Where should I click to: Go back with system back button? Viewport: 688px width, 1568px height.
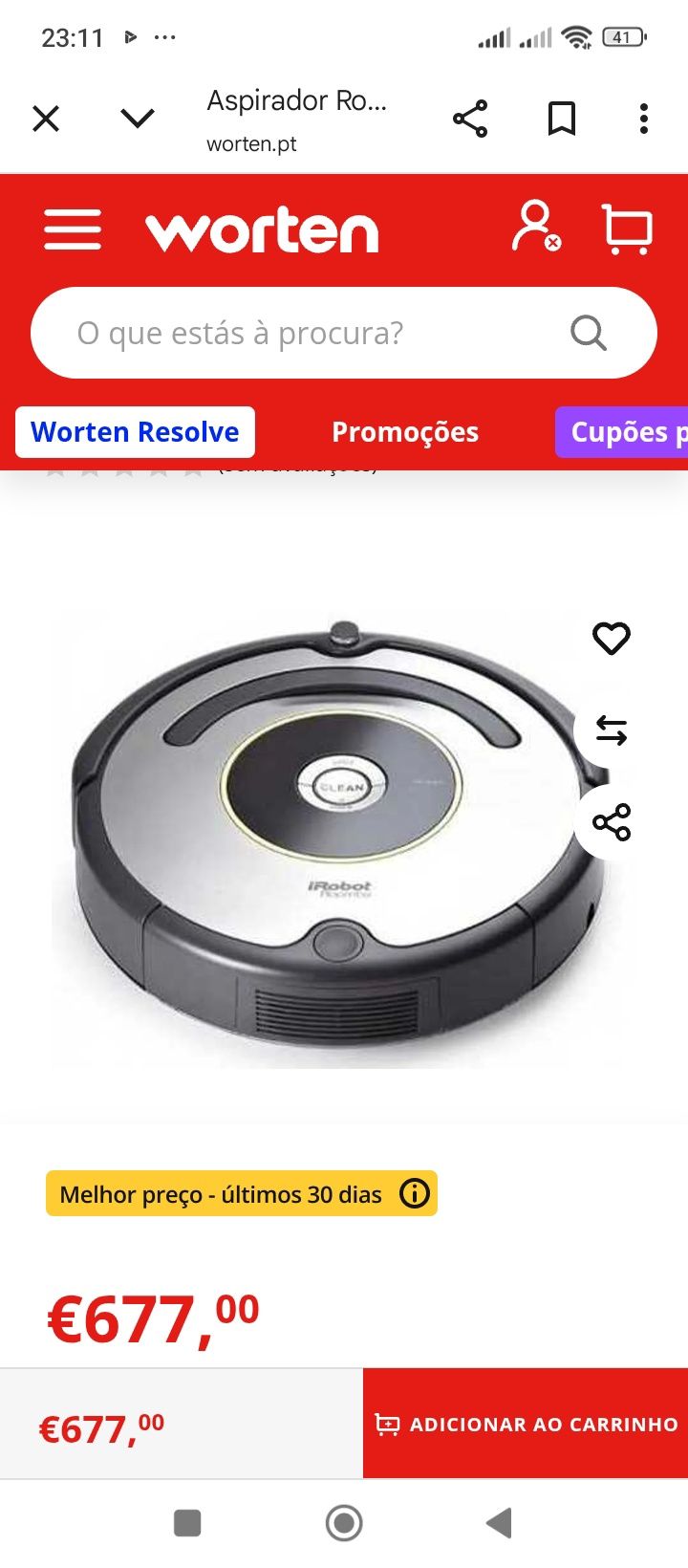click(x=499, y=1523)
